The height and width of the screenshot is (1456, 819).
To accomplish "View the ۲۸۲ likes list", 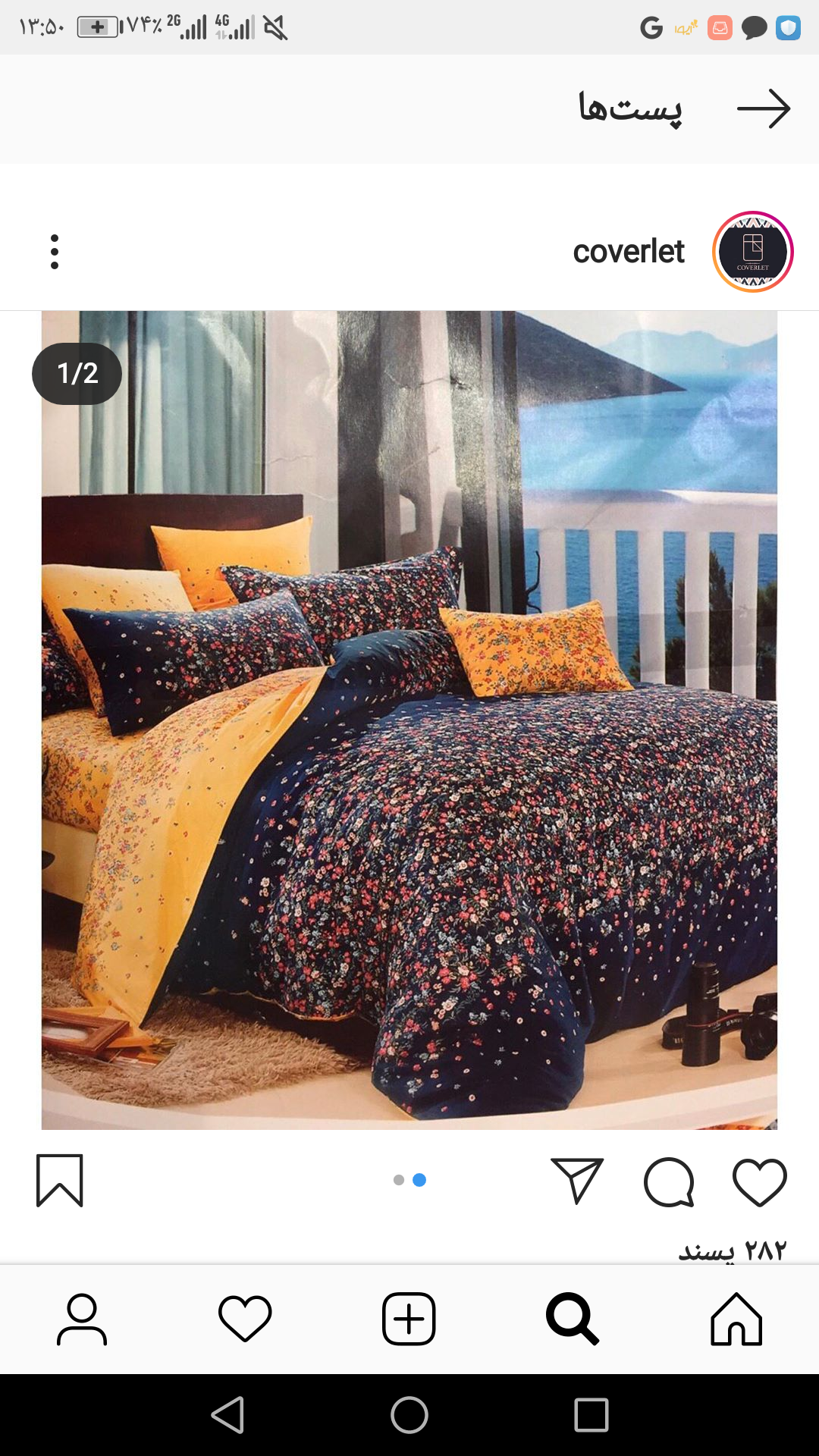I will point(732,1250).
